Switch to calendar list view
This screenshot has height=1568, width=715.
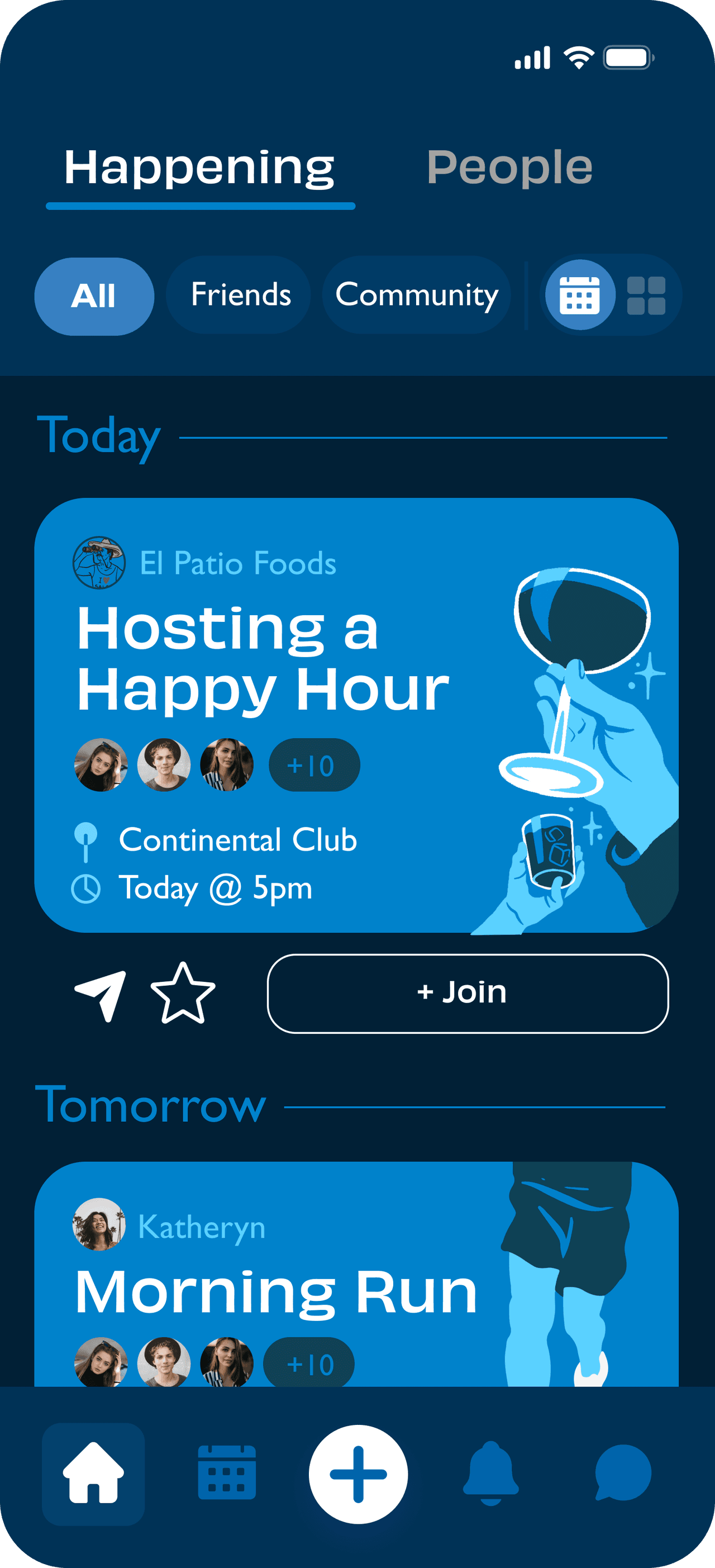tap(579, 295)
